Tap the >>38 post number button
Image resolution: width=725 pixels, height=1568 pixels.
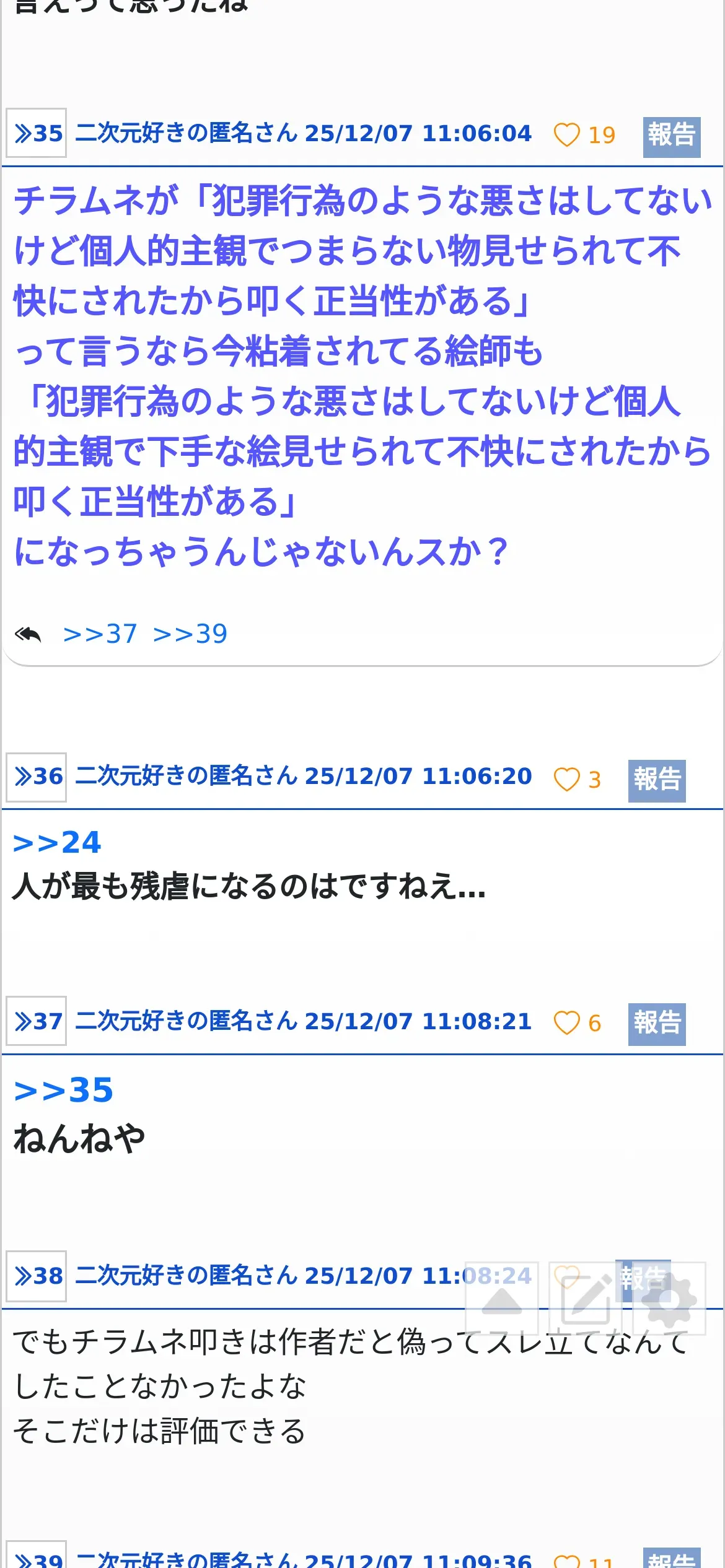[x=37, y=1276]
